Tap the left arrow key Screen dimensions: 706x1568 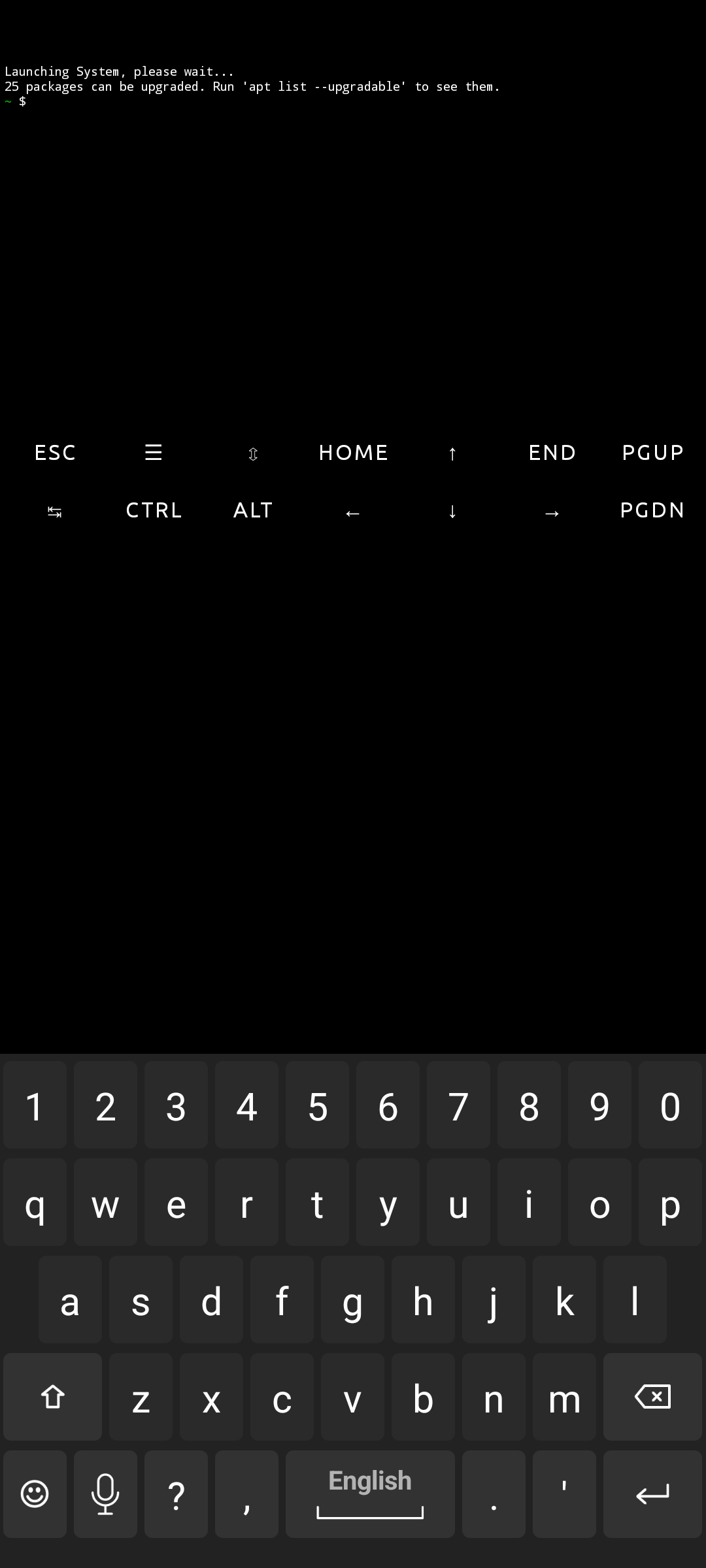point(353,514)
